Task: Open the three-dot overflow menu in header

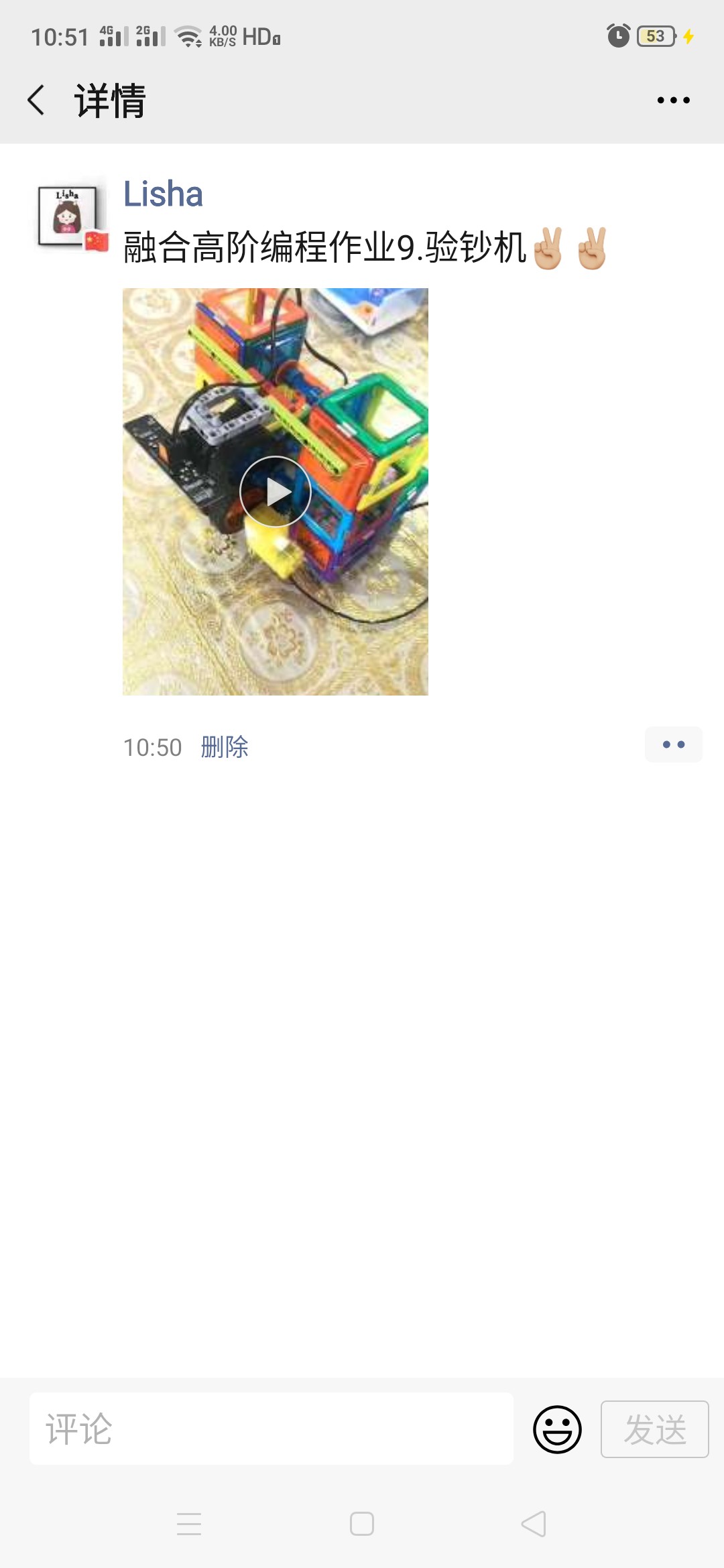Action: [x=673, y=101]
